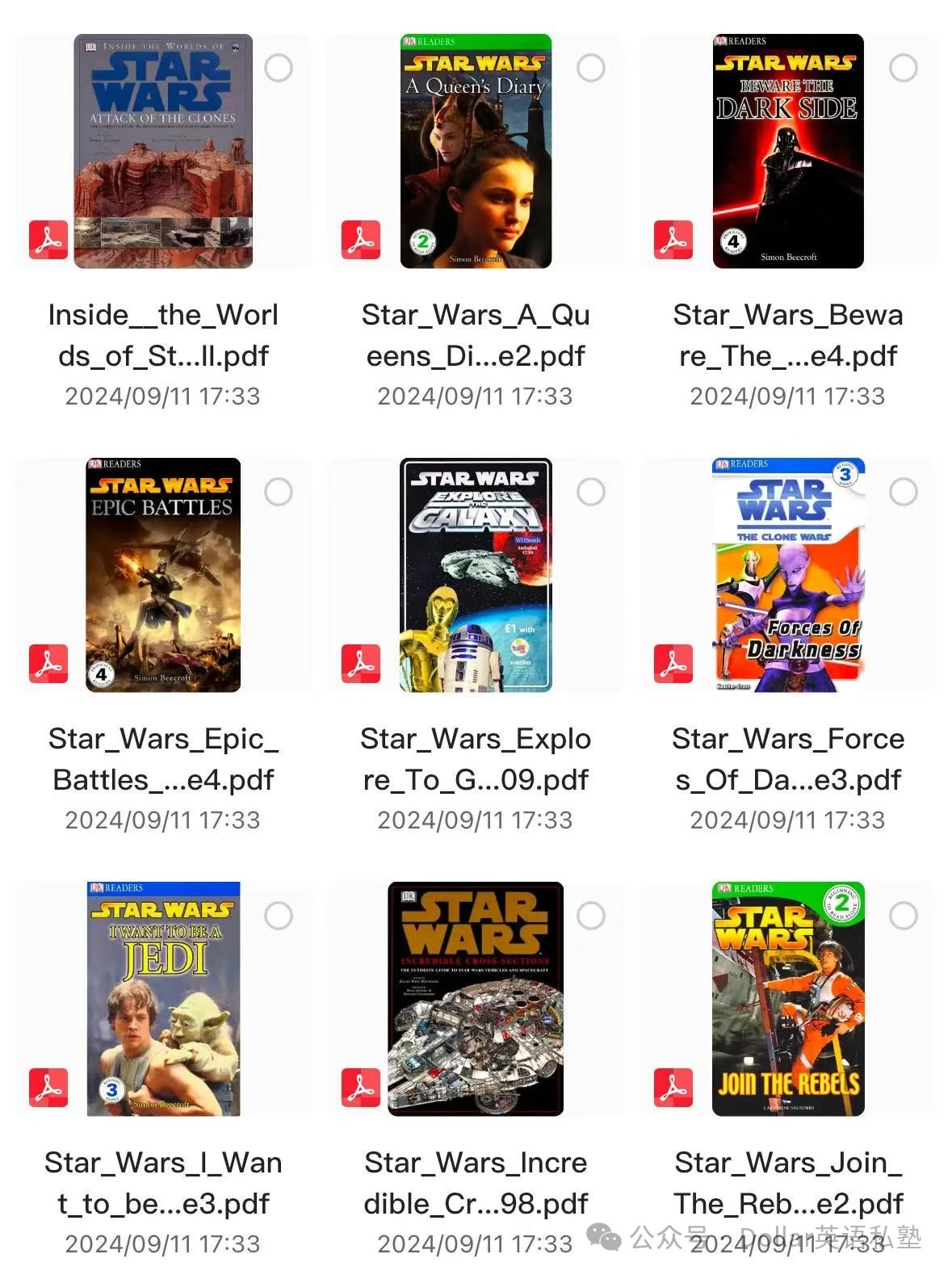The image size is (952, 1275).
Task: Open the Explore The Galaxy PDF
Action: (476, 575)
